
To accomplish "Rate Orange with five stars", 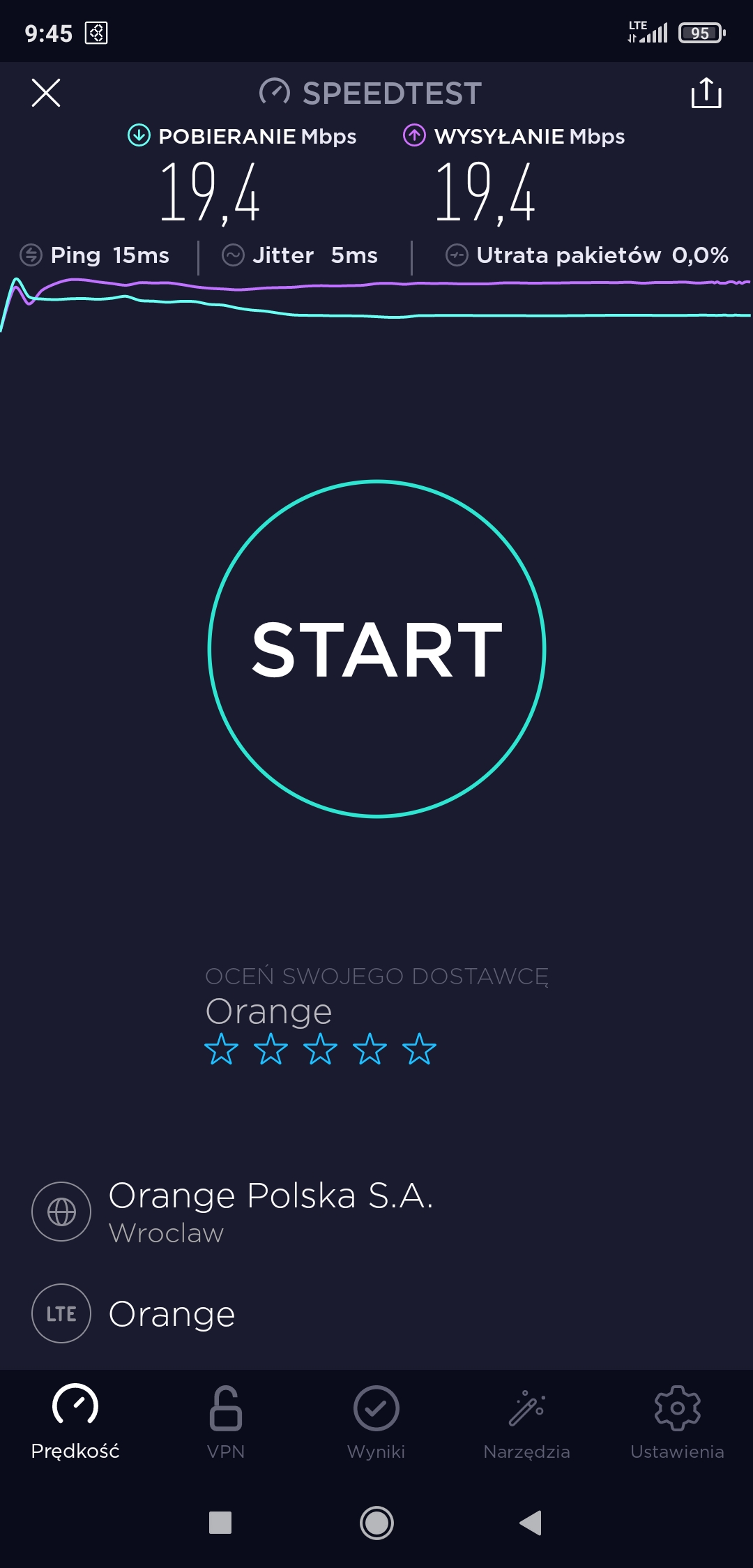I will (419, 1049).
